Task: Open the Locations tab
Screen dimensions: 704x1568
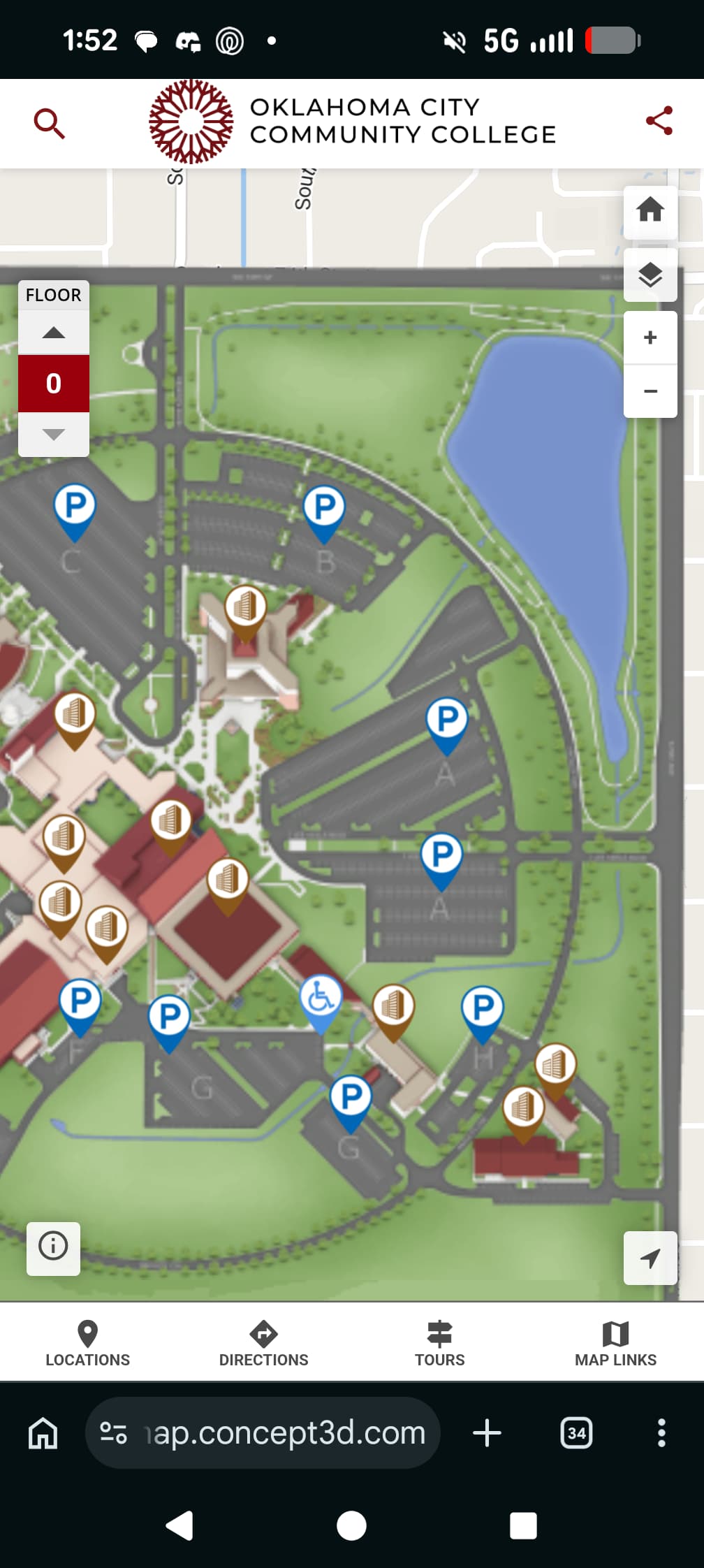Action: tap(88, 1343)
